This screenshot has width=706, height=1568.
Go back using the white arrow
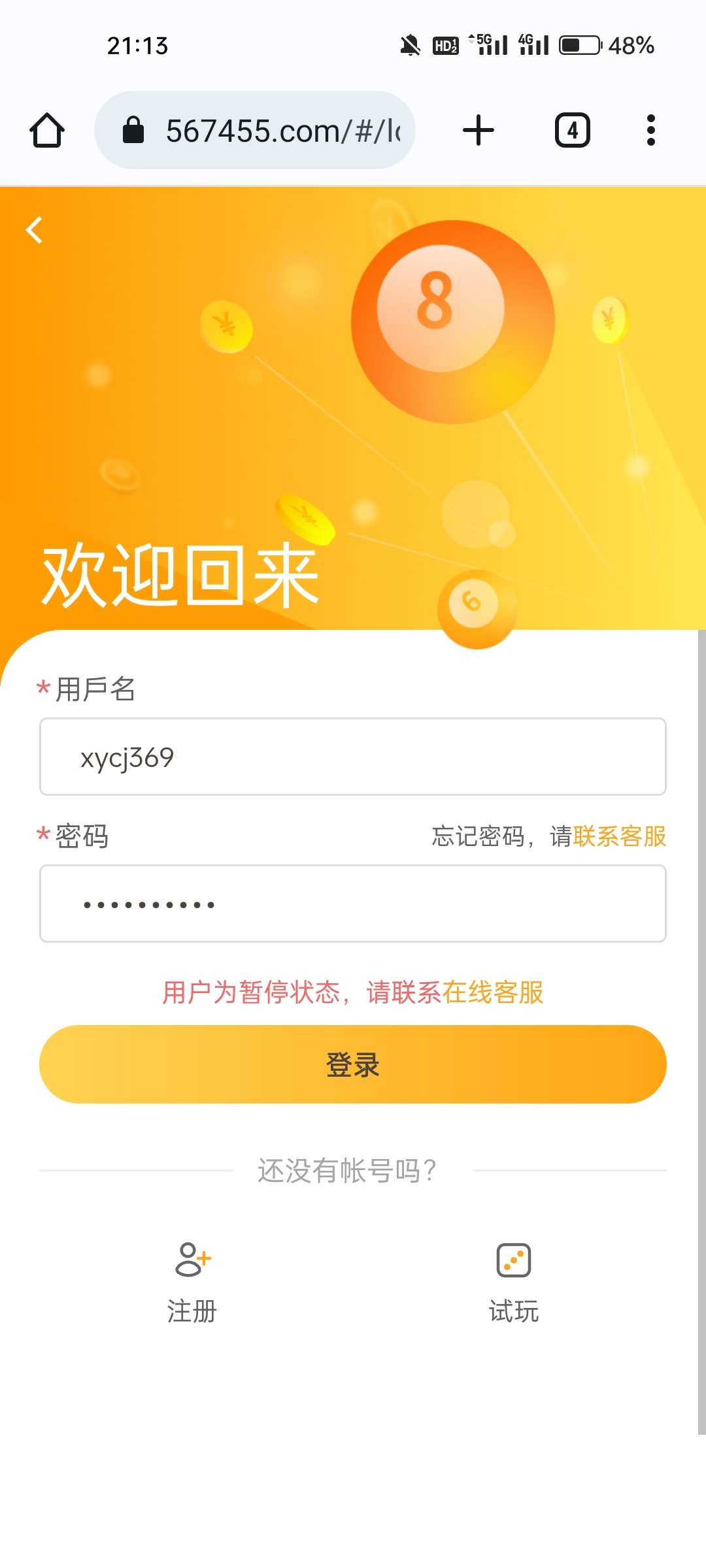pos(34,230)
